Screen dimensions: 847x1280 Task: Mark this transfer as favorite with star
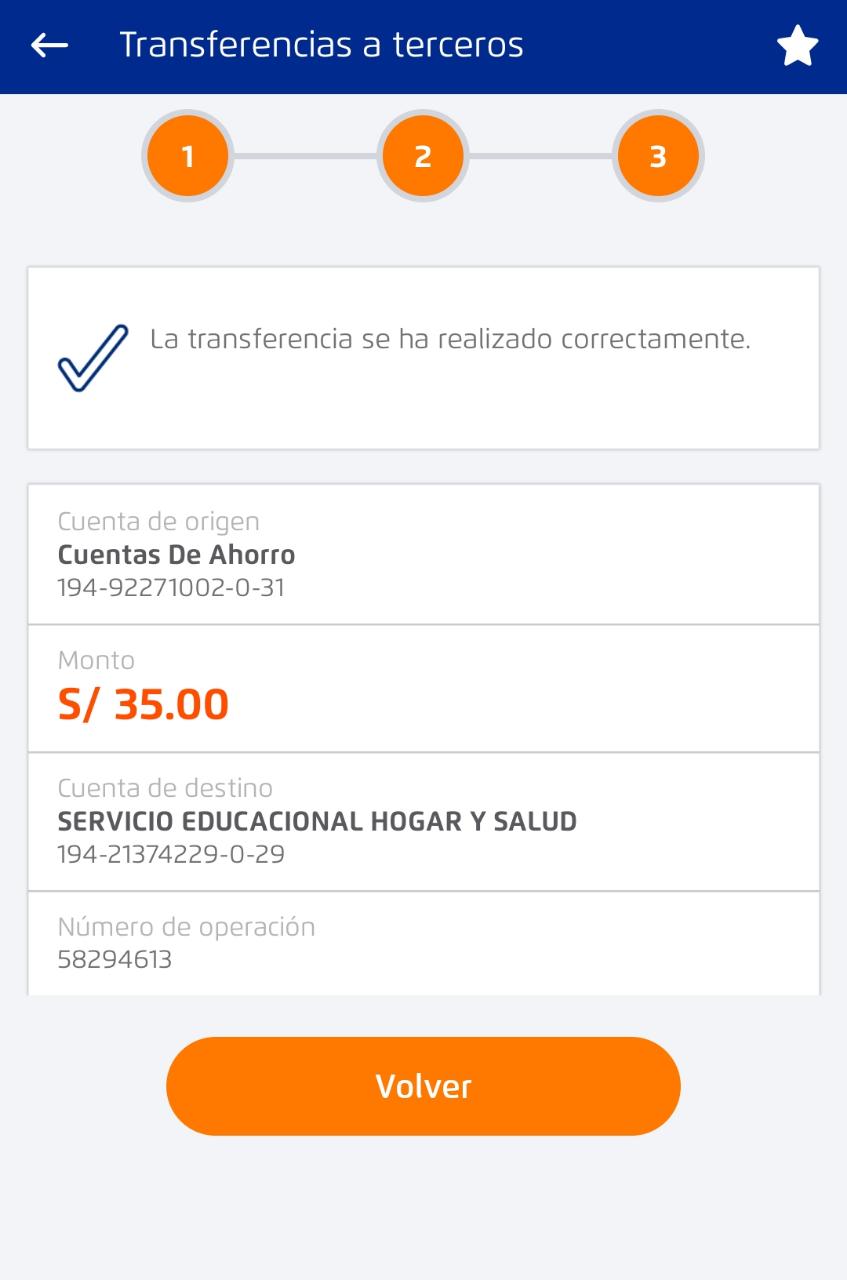(797, 46)
